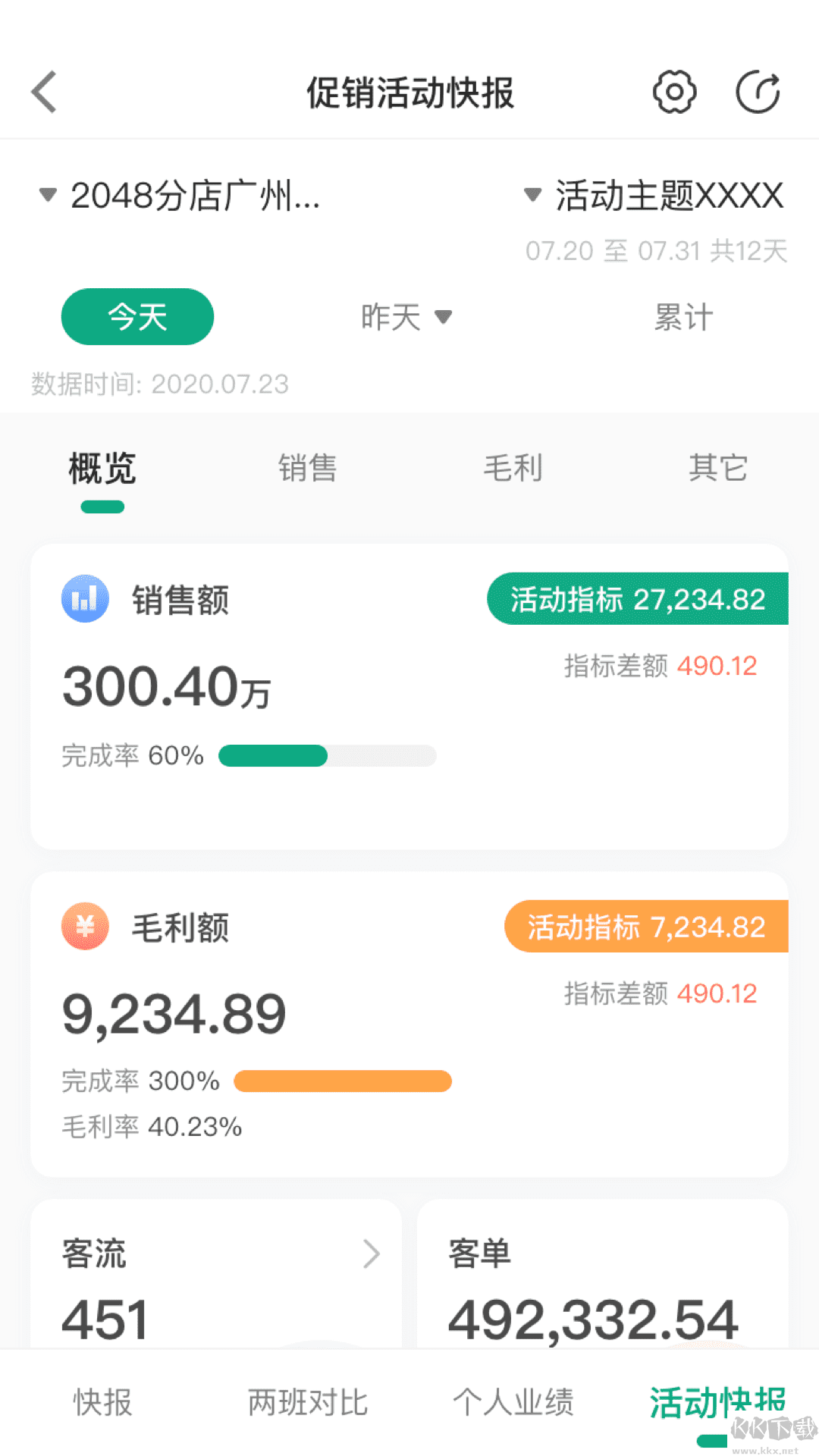Select 两班对比 in the bottom navigation
This screenshot has width=819, height=1456.
click(x=307, y=1403)
